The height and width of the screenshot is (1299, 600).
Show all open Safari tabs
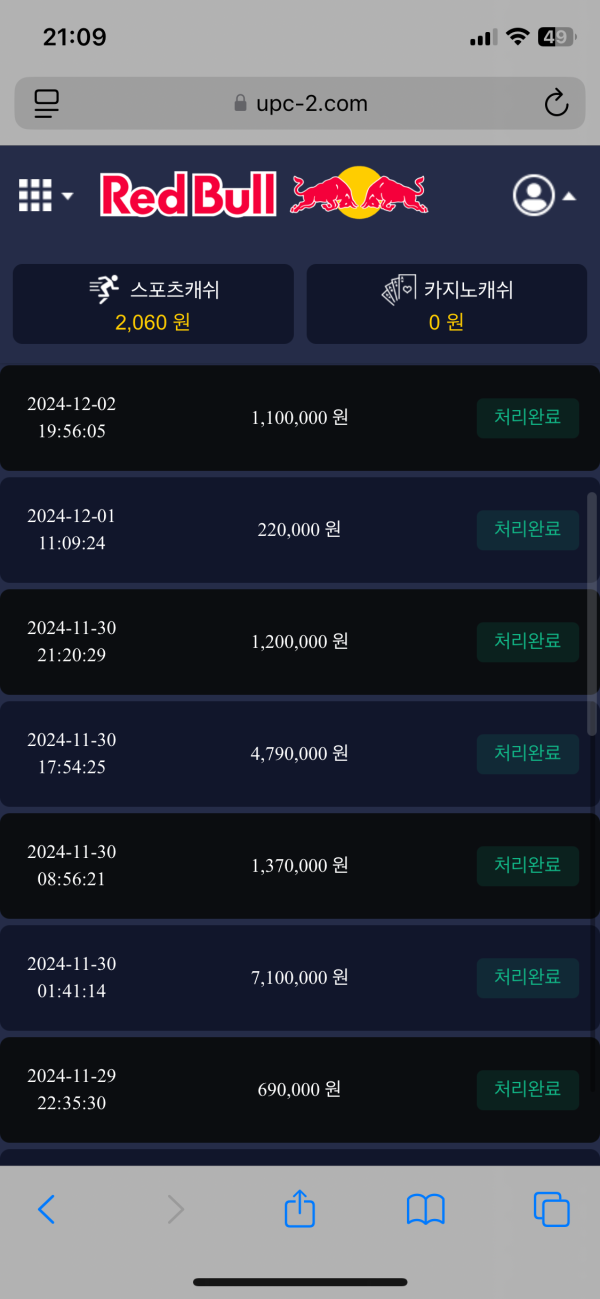pos(551,1210)
